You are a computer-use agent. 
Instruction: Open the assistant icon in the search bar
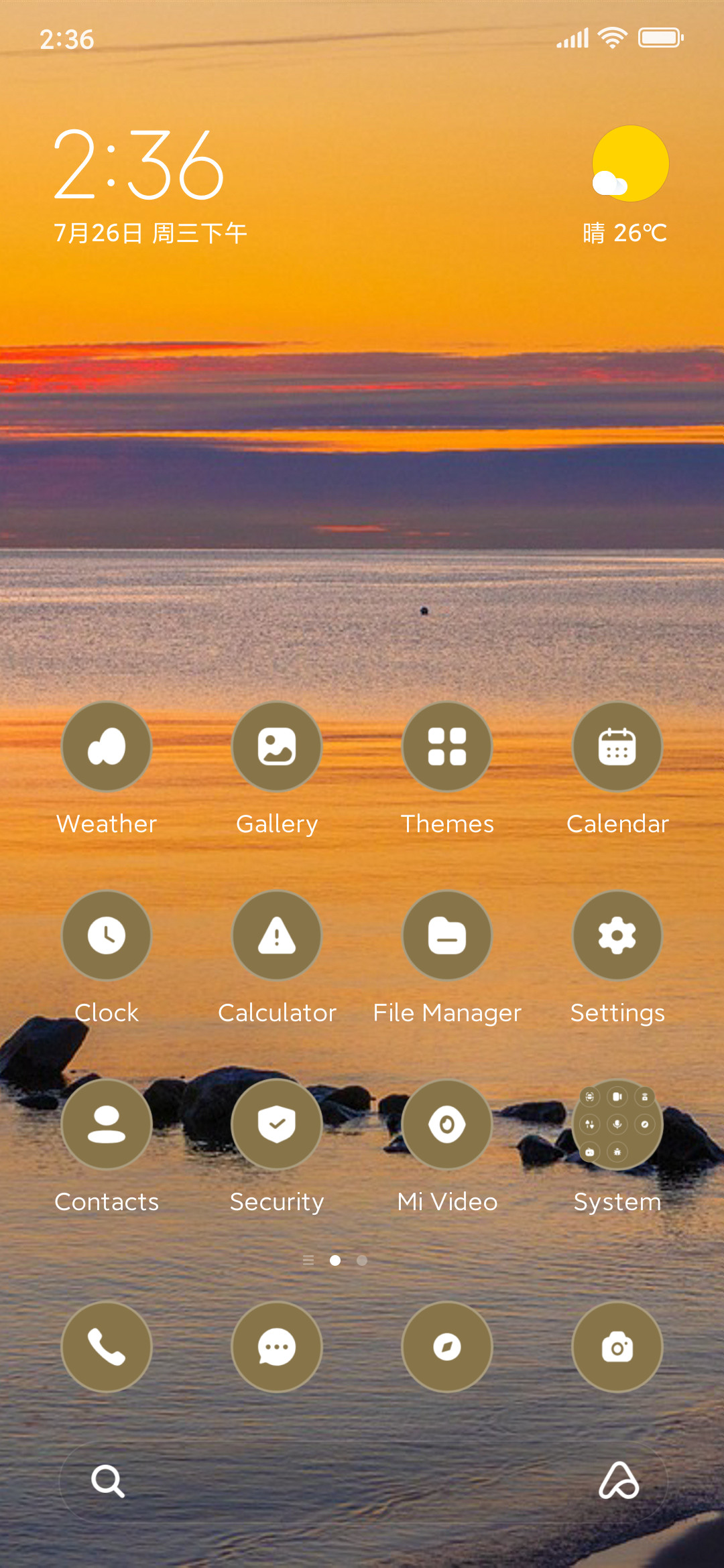(x=619, y=1480)
